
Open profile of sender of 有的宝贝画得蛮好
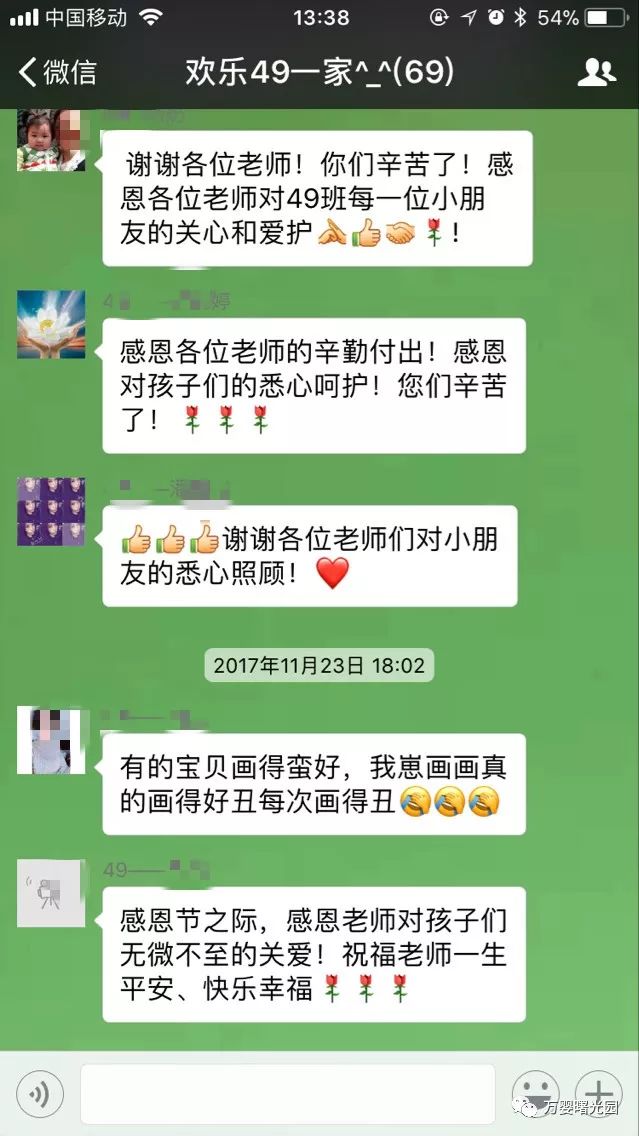pyautogui.click(x=51, y=740)
